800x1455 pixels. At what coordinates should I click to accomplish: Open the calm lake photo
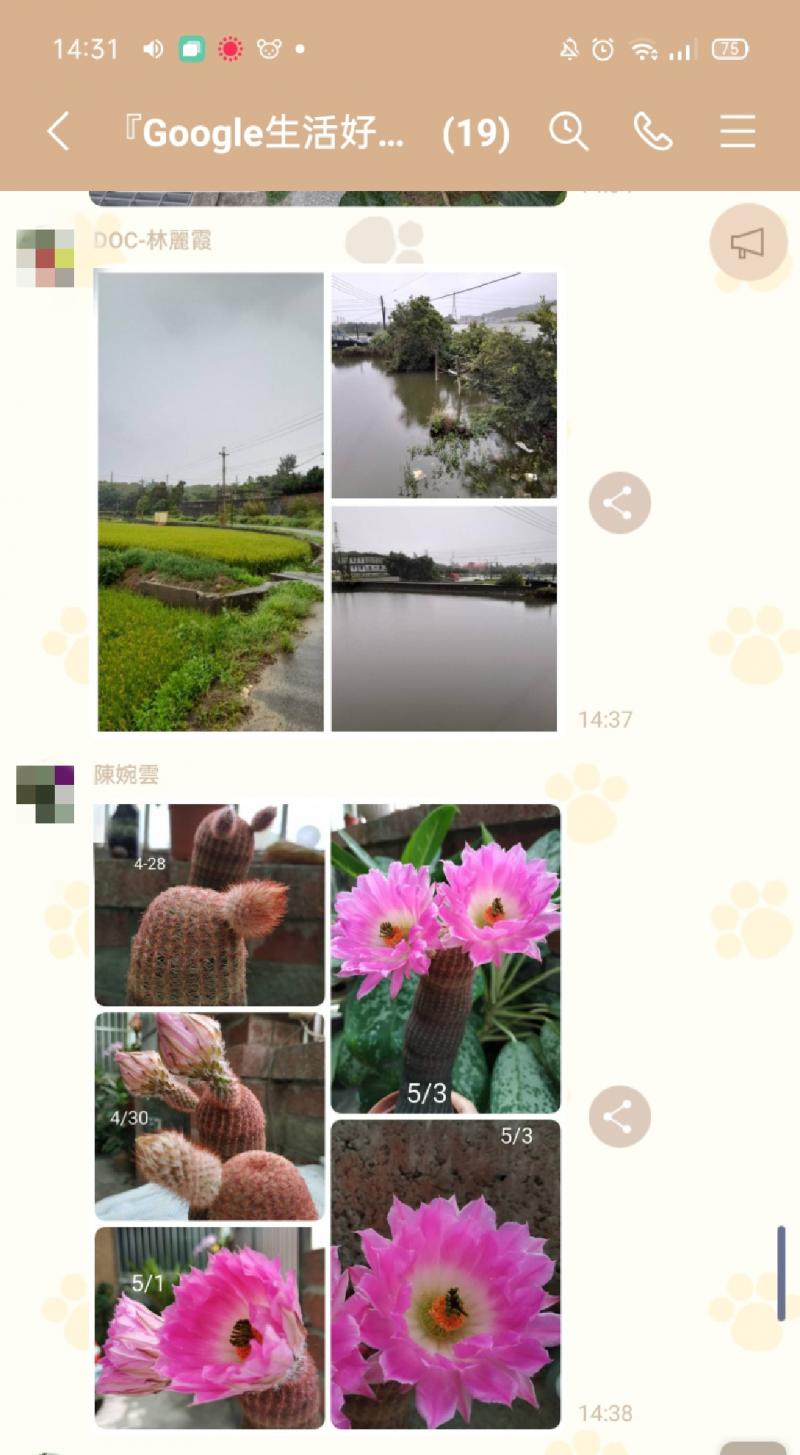pyautogui.click(x=444, y=618)
